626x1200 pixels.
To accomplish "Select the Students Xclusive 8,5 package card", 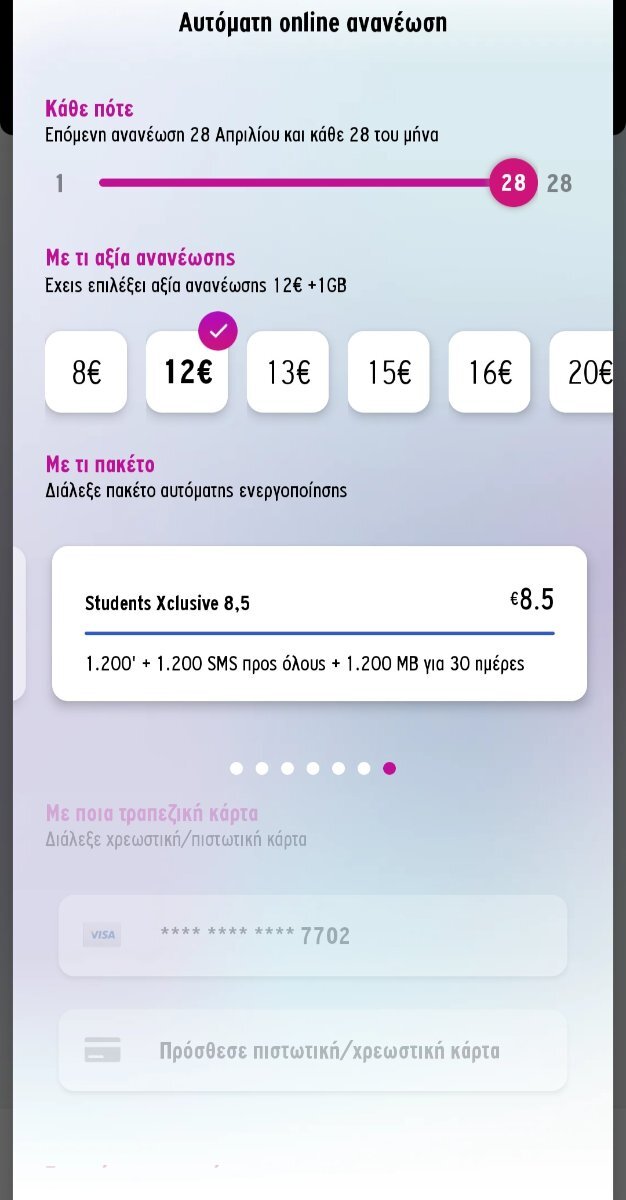I will pyautogui.click(x=319, y=623).
